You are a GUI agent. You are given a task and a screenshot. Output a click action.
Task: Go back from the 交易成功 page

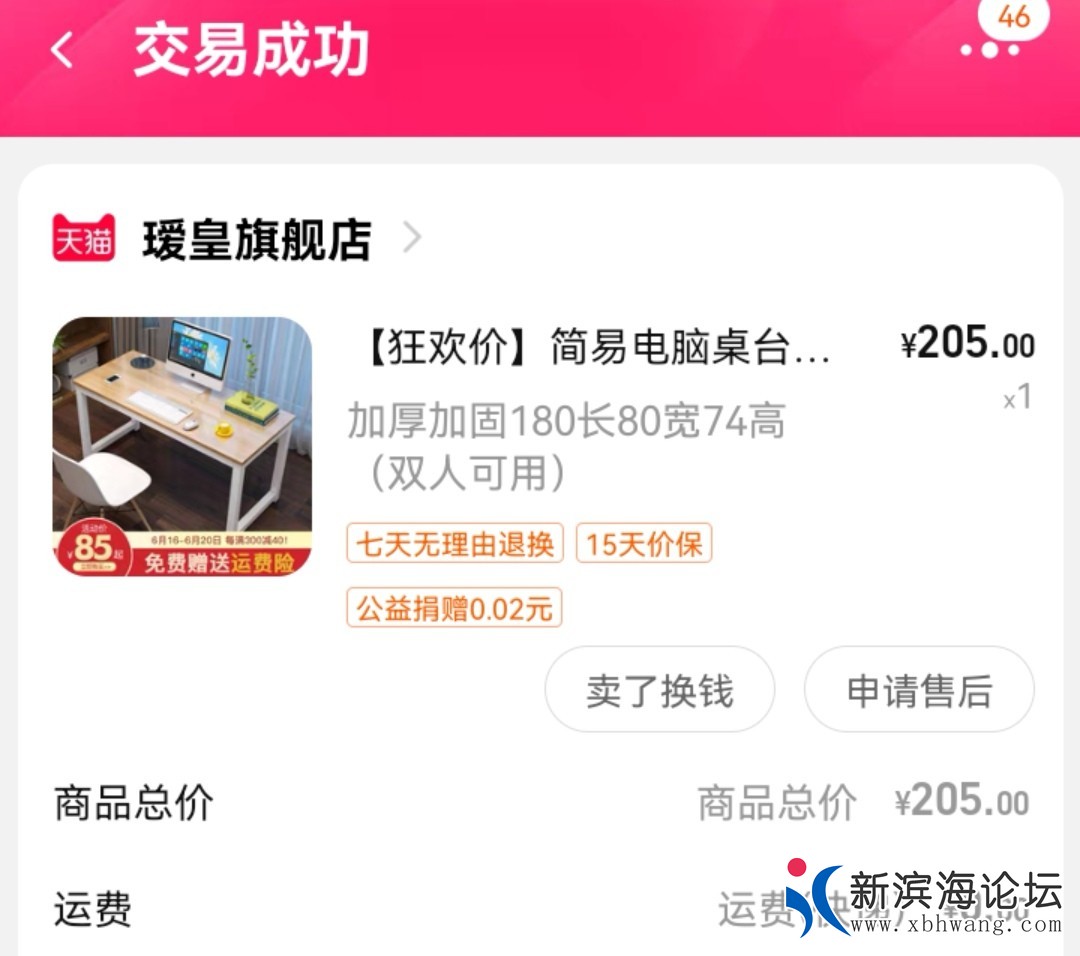(63, 50)
